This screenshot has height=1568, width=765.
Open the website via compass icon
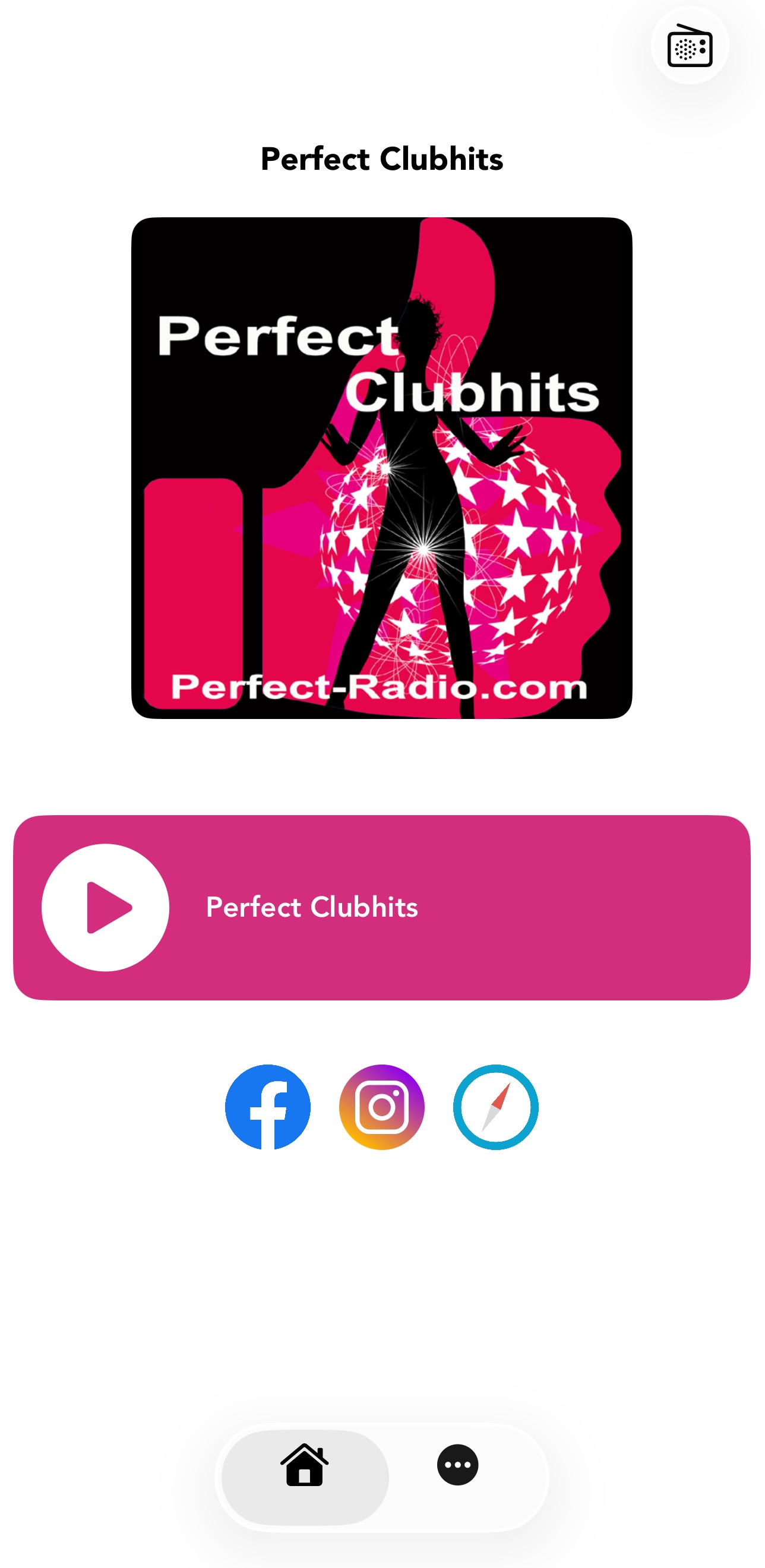pos(495,1107)
